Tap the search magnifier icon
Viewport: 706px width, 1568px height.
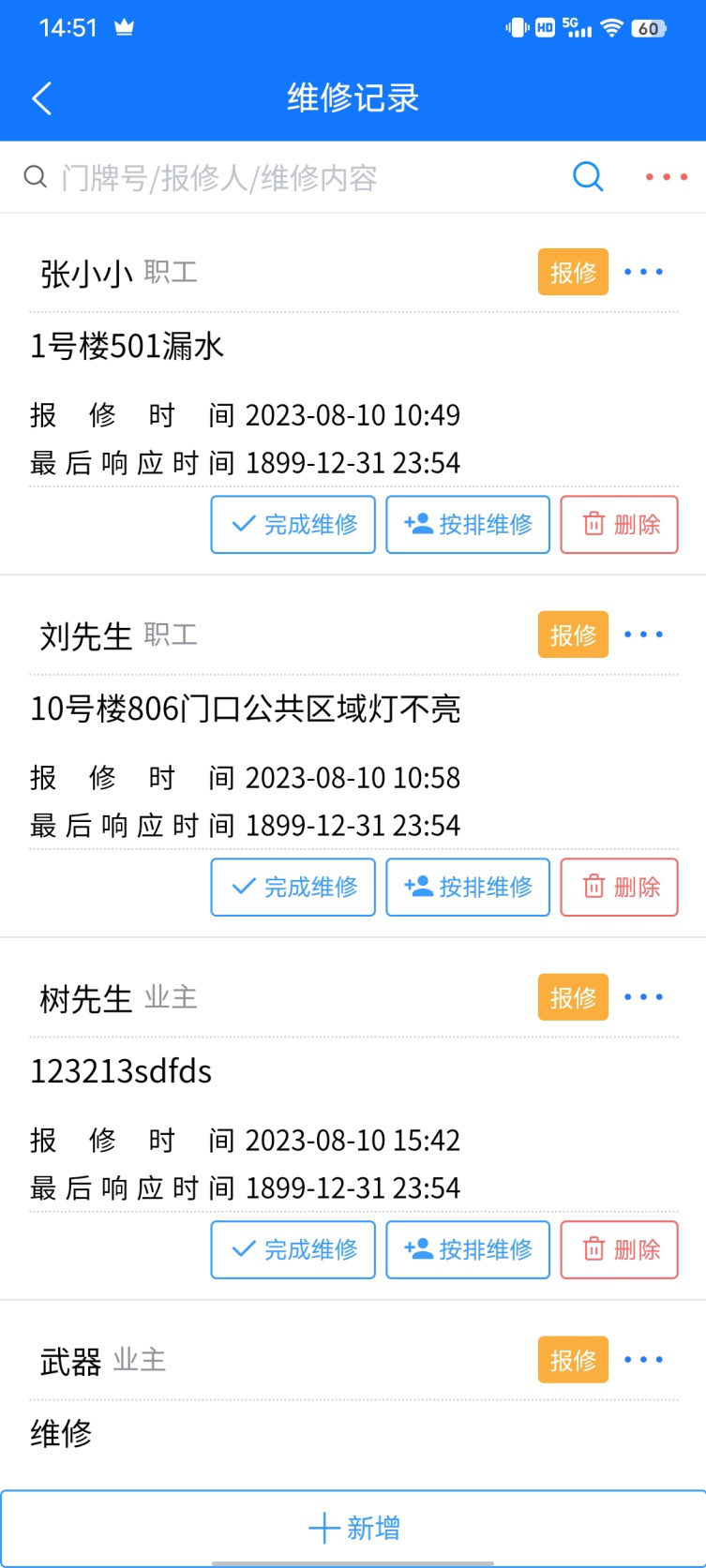(x=588, y=176)
